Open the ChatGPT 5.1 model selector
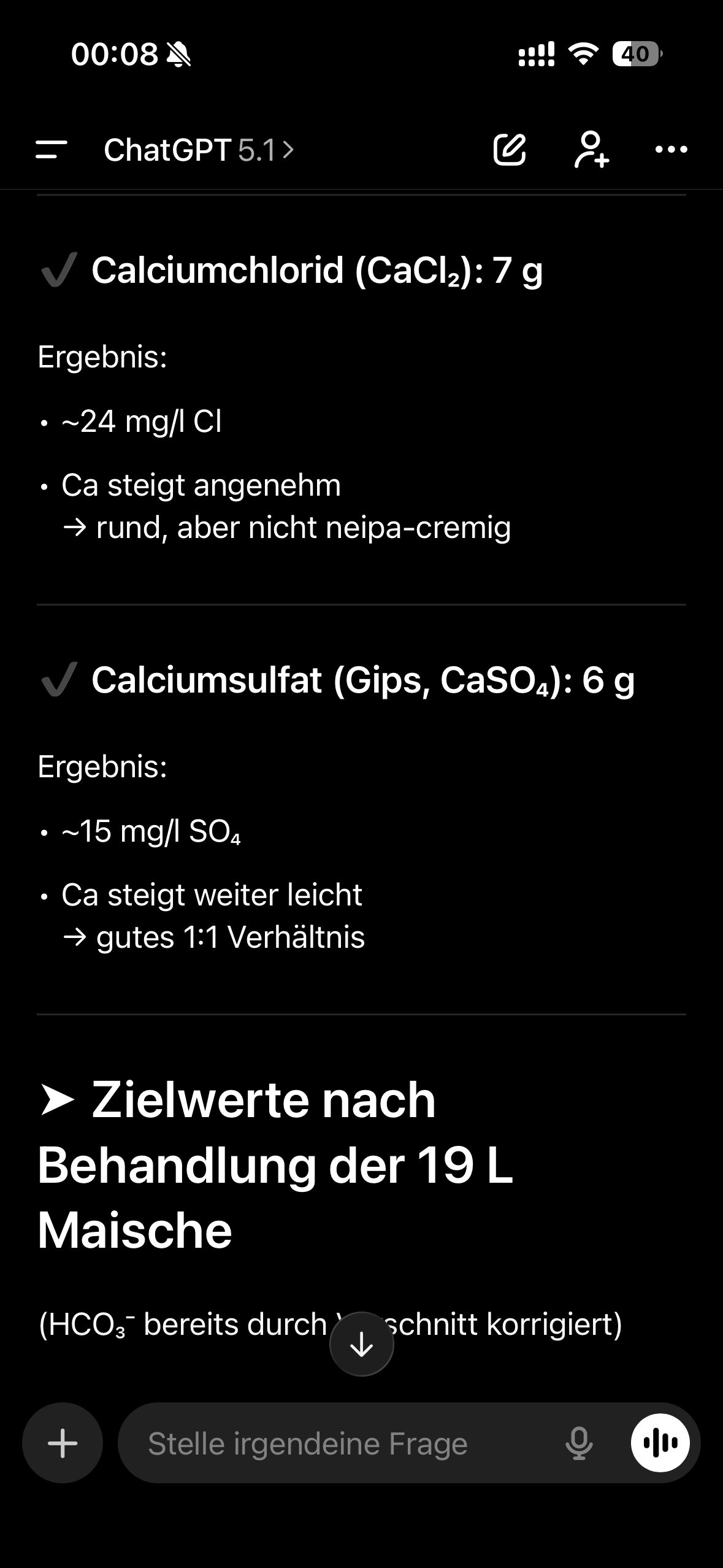The image size is (723, 1568). tap(199, 150)
